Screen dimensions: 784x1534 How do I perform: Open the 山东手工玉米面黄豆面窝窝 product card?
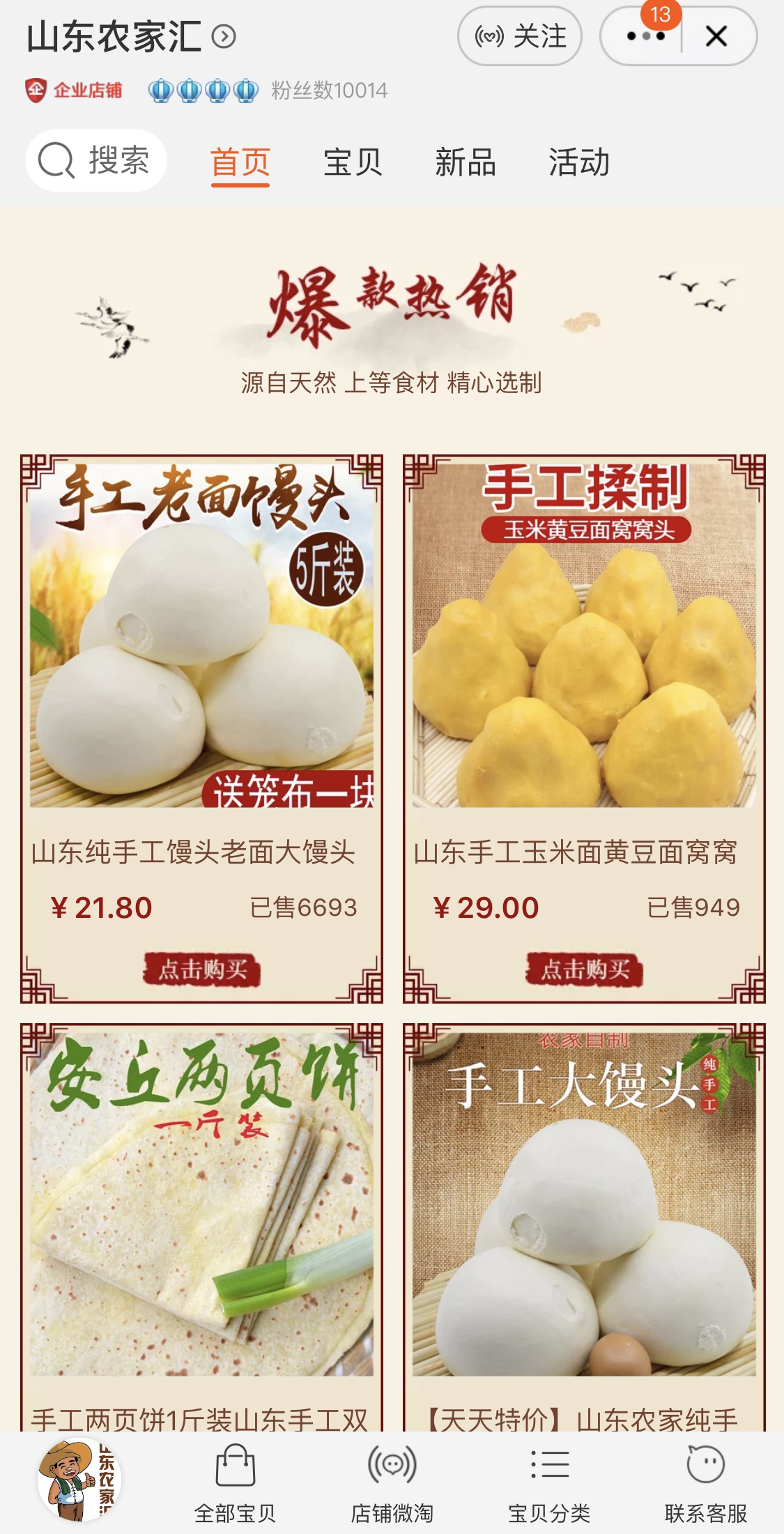[x=584, y=729]
